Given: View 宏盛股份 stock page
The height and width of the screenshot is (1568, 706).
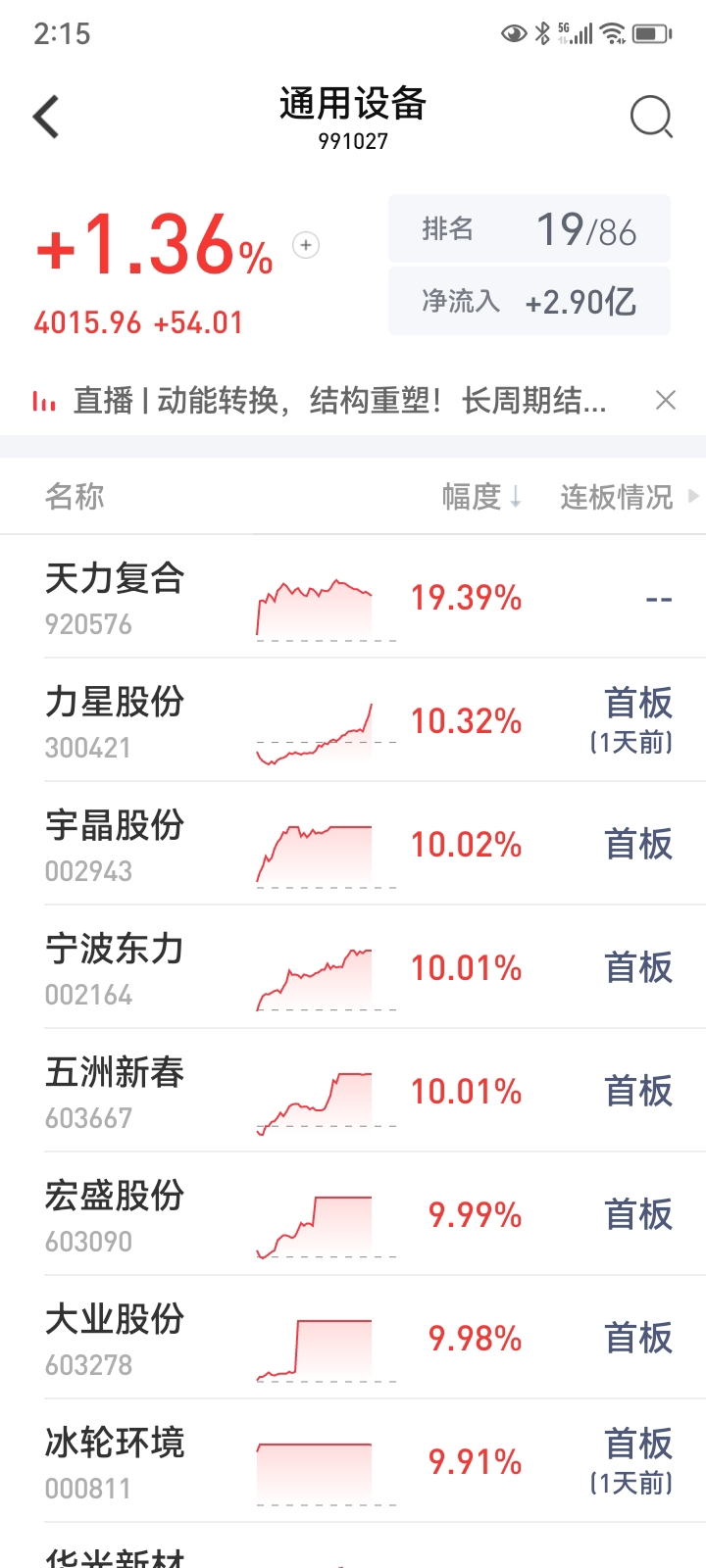Looking at the screenshot, I should pos(115,1214).
